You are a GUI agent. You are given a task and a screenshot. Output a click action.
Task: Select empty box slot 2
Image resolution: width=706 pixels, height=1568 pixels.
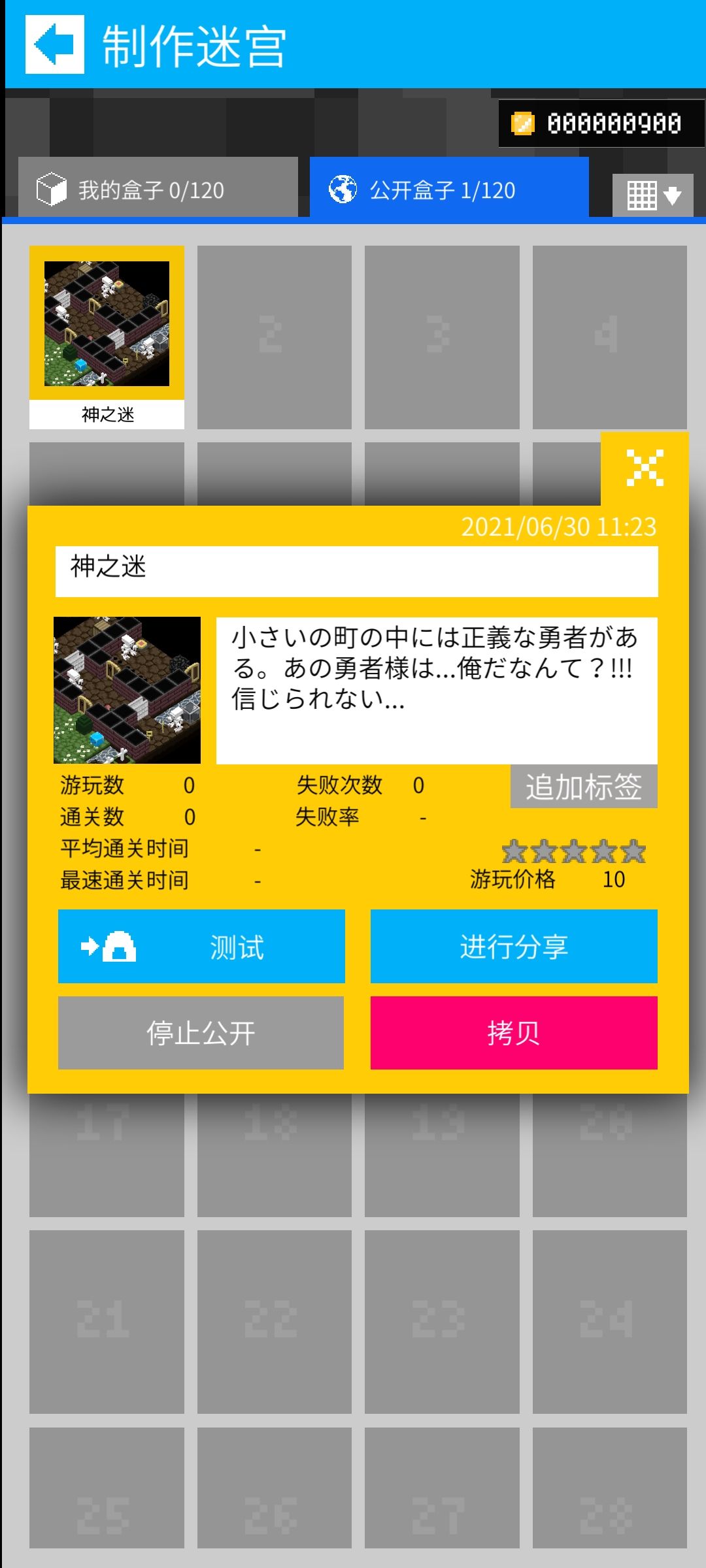(275, 337)
